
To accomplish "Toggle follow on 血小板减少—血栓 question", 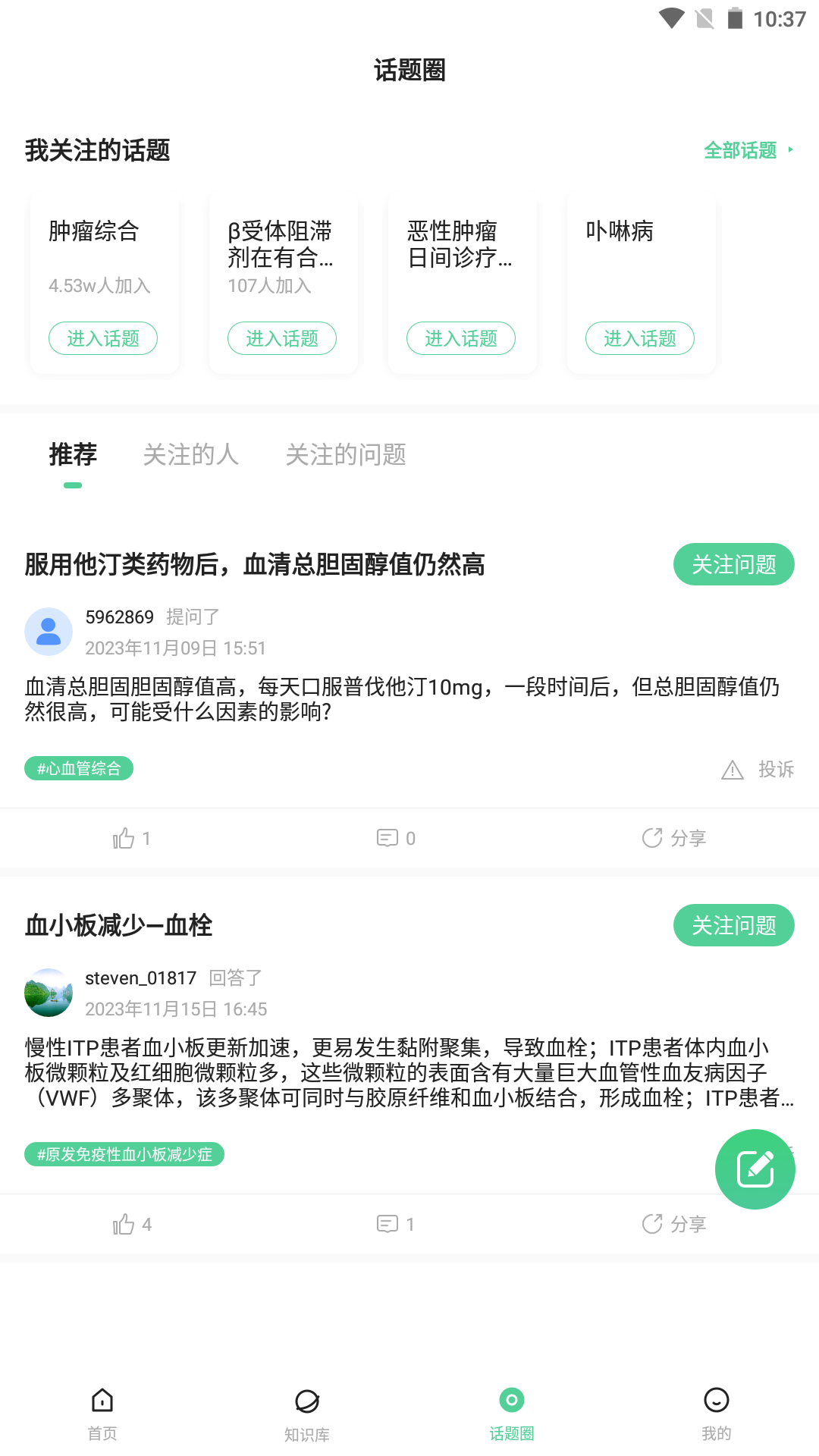I will click(733, 925).
